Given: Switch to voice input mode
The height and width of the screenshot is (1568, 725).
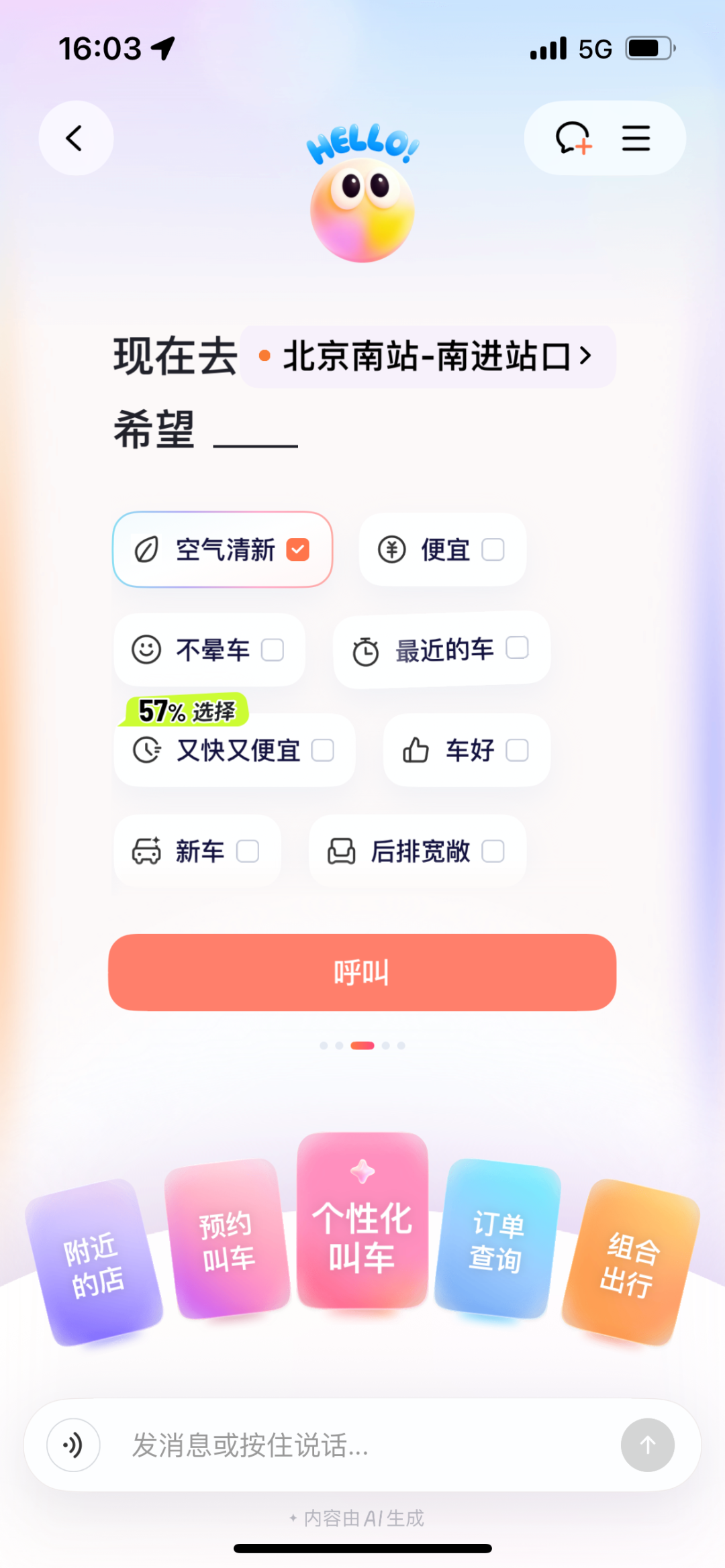Looking at the screenshot, I should tap(73, 1445).
